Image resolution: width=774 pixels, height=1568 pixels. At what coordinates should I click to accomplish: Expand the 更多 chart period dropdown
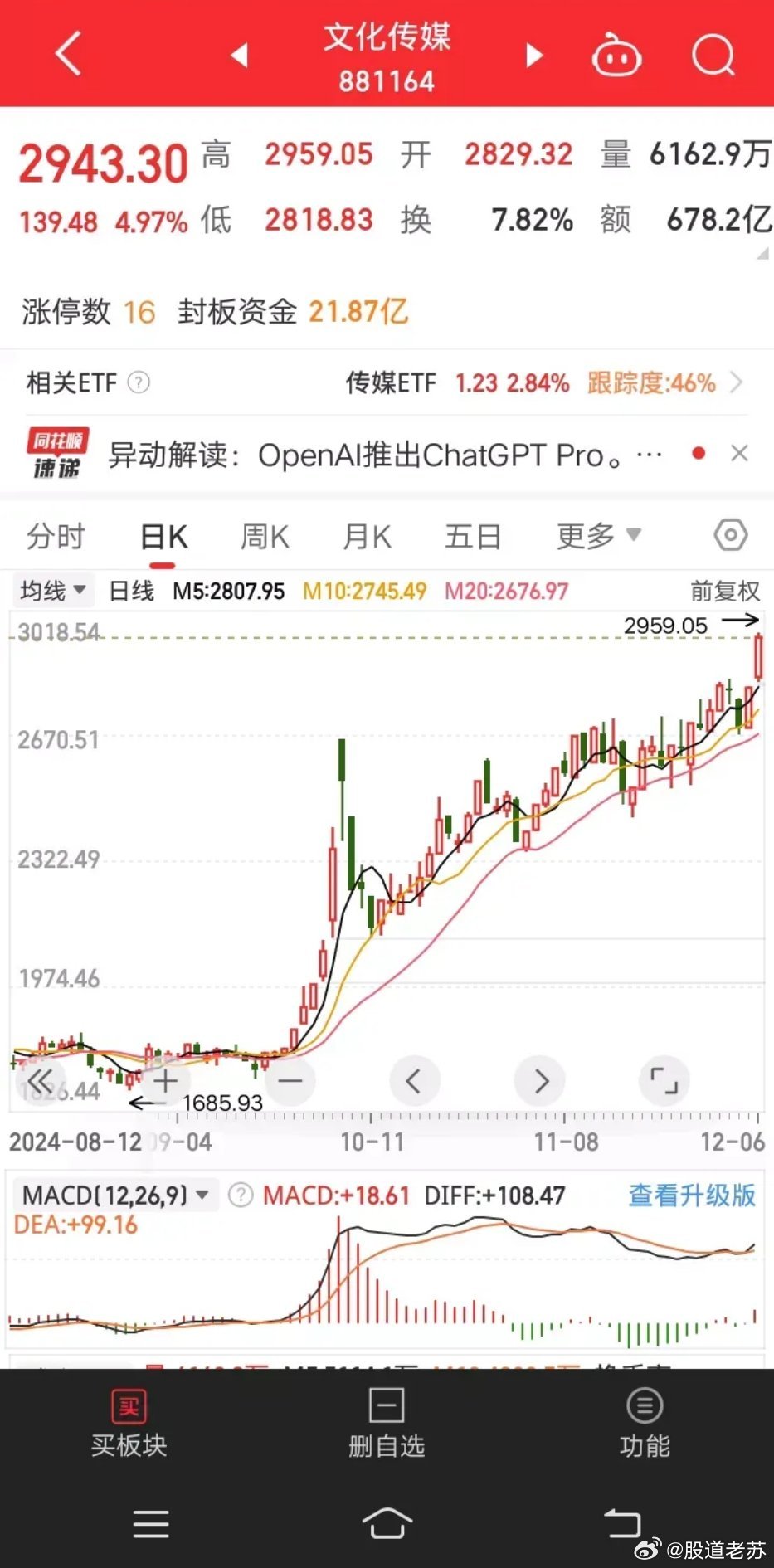click(x=598, y=536)
